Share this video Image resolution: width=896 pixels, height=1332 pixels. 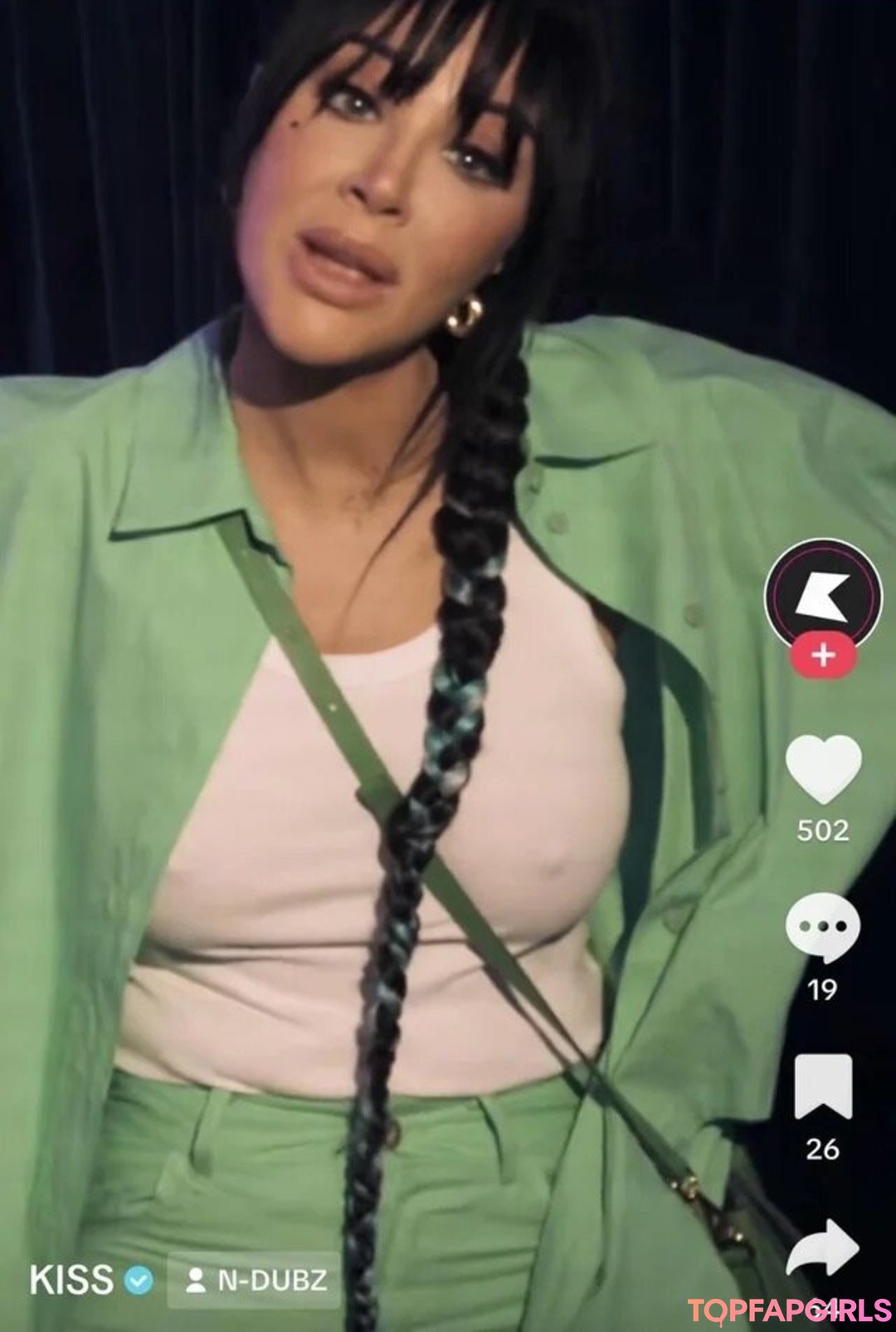point(823,1248)
